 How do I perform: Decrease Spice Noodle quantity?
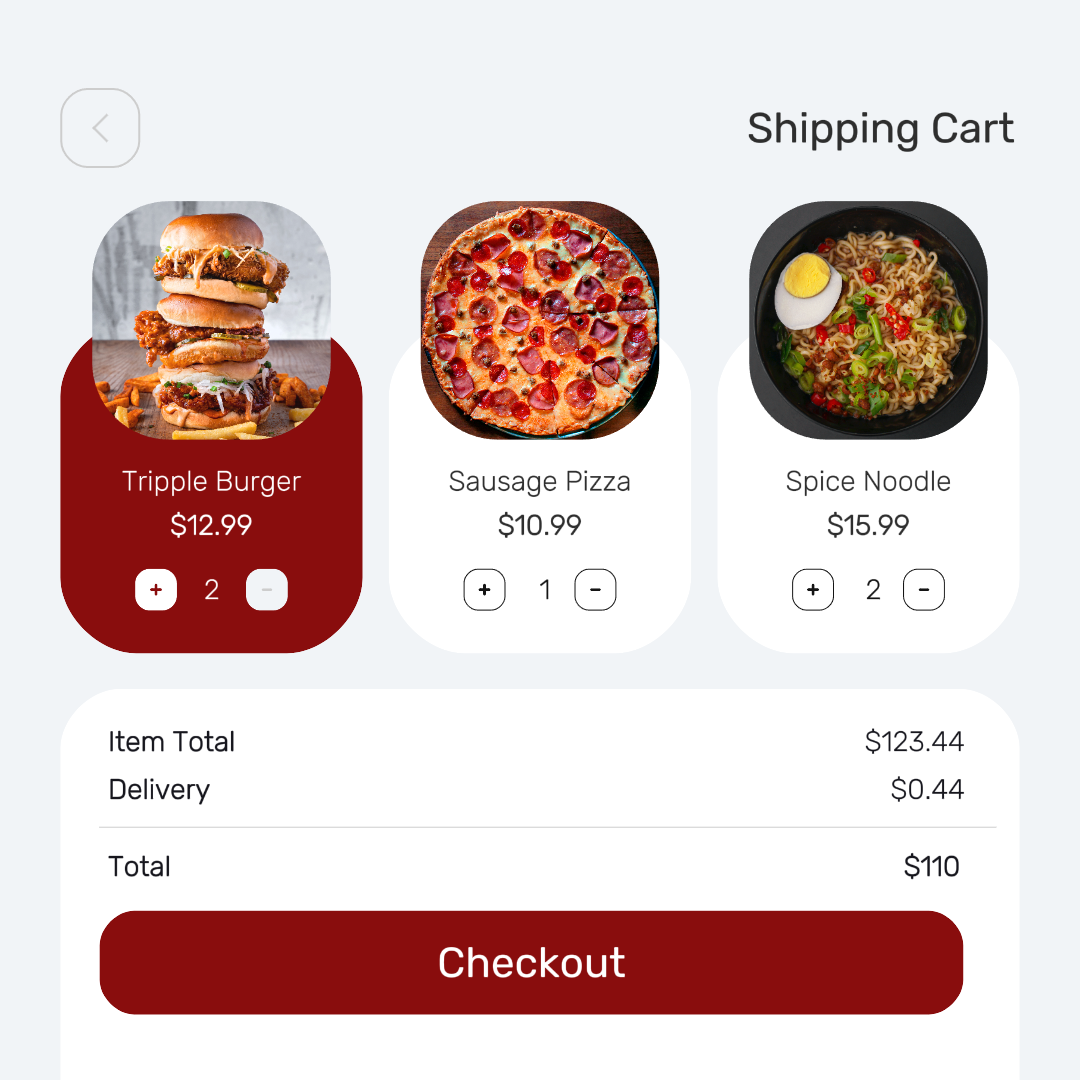924,590
